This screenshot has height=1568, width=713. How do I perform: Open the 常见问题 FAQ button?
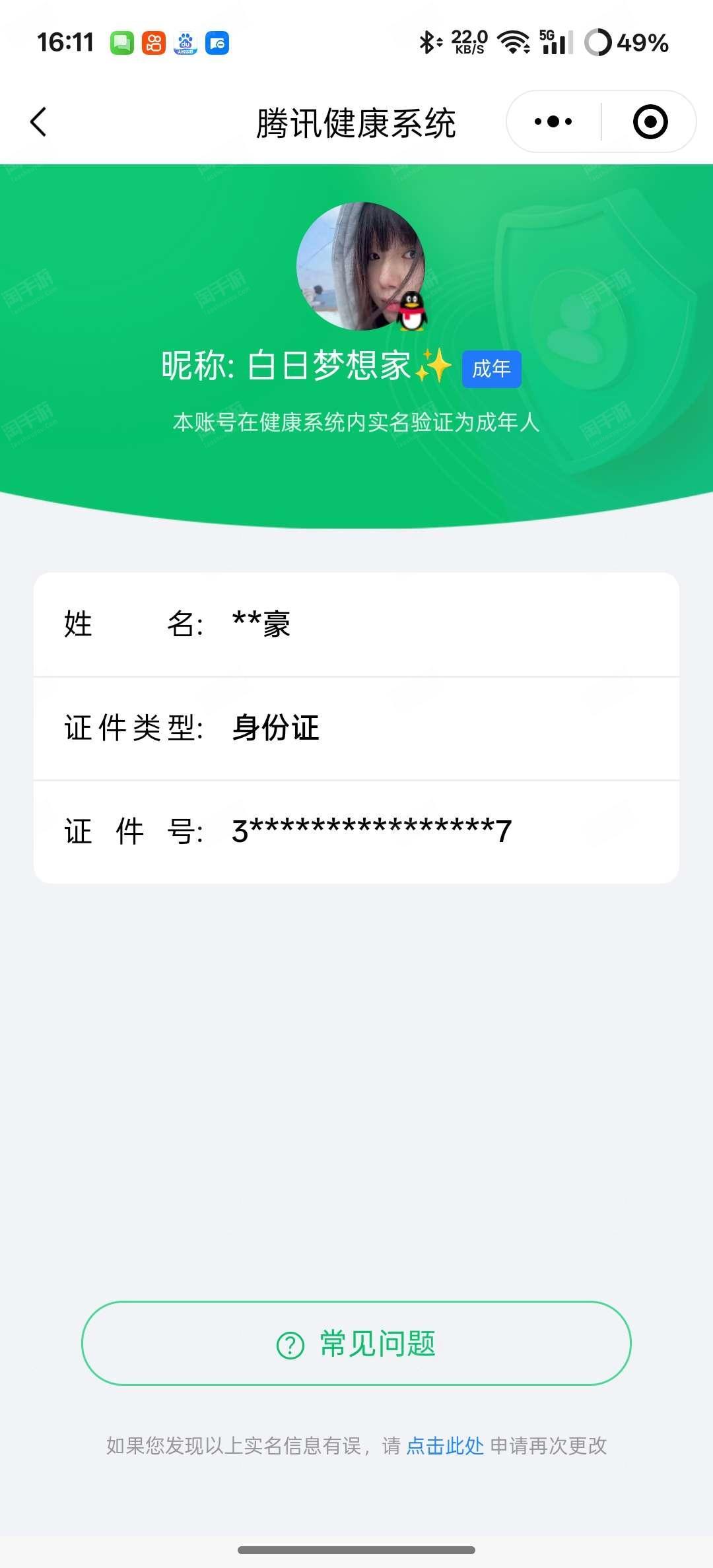click(356, 1344)
